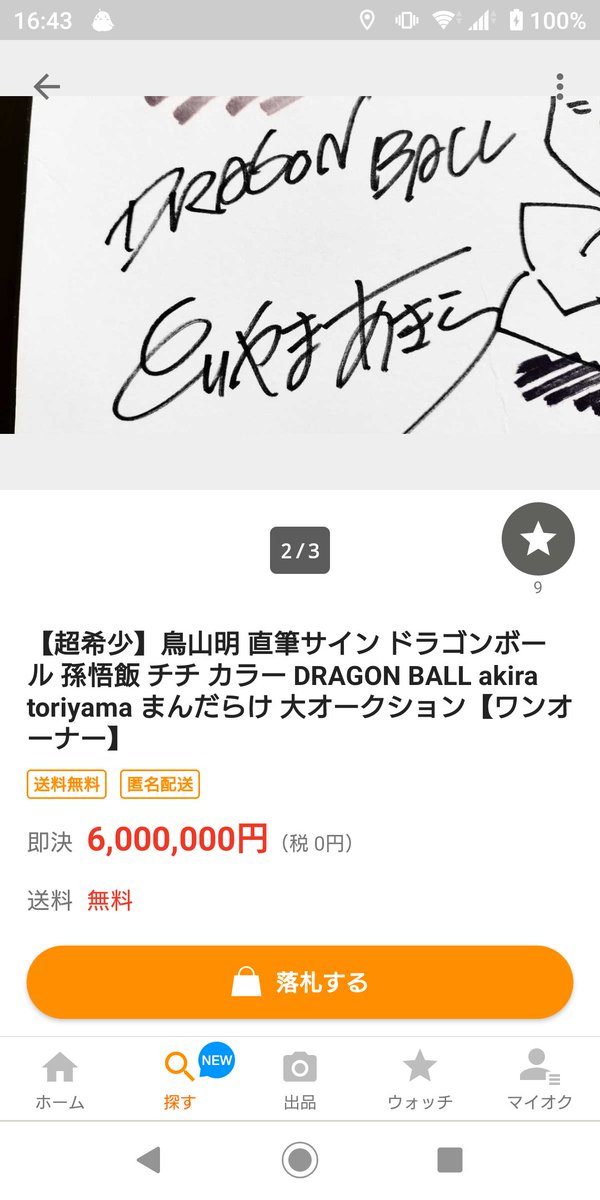The height and width of the screenshot is (1200, 600).
Task: Open the three-dot overflow menu
Action: [560, 86]
